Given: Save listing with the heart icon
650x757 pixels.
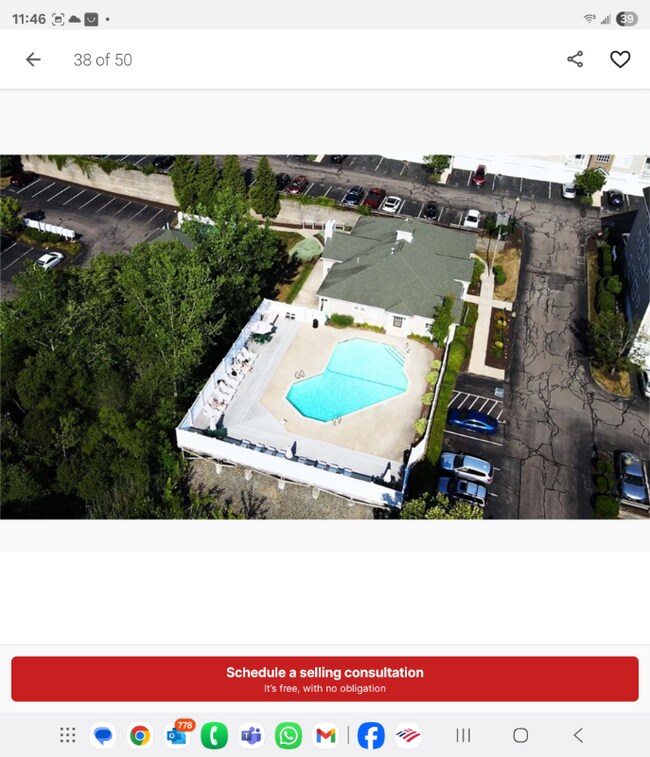Looking at the screenshot, I should [x=620, y=60].
